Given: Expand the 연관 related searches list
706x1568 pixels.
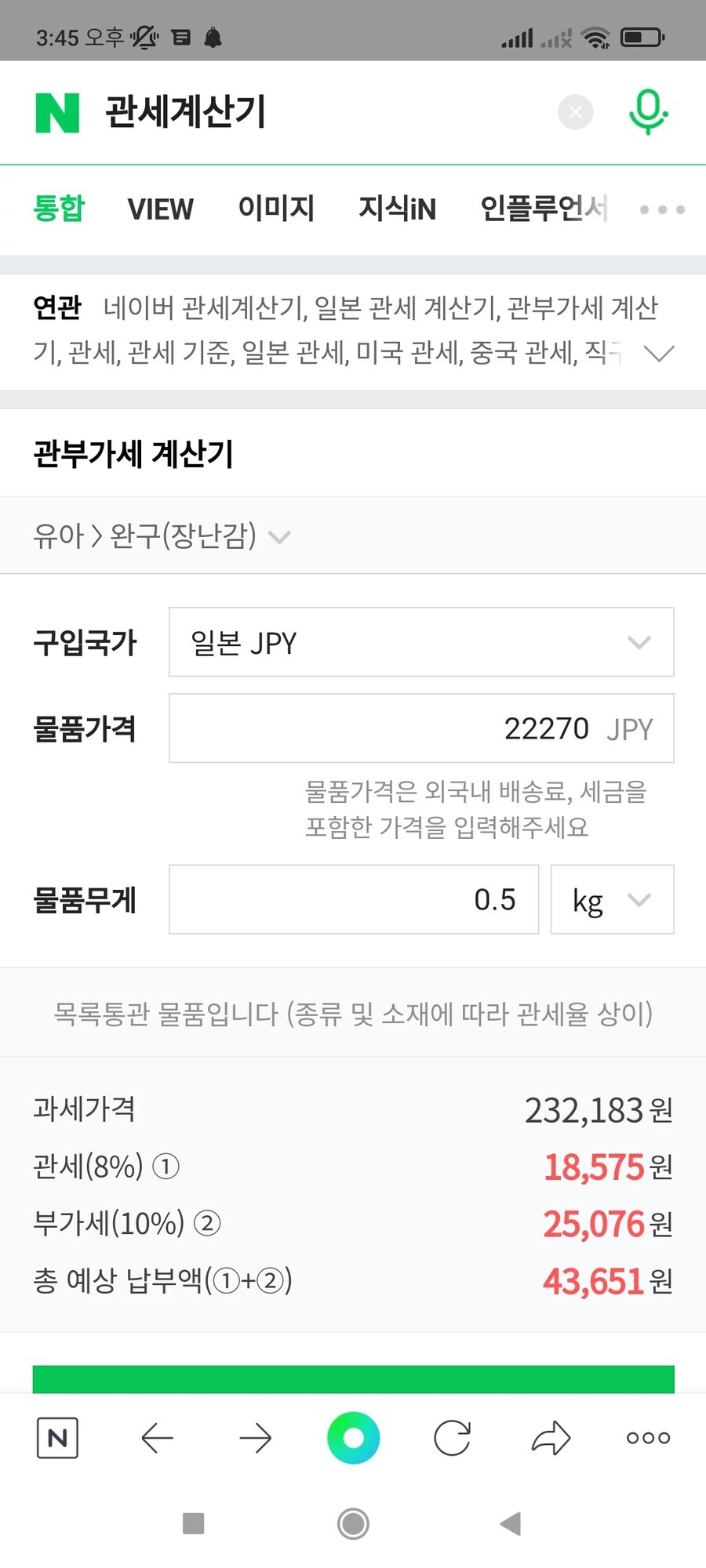Looking at the screenshot, I should pyautogui.click(x=659, y=353).
